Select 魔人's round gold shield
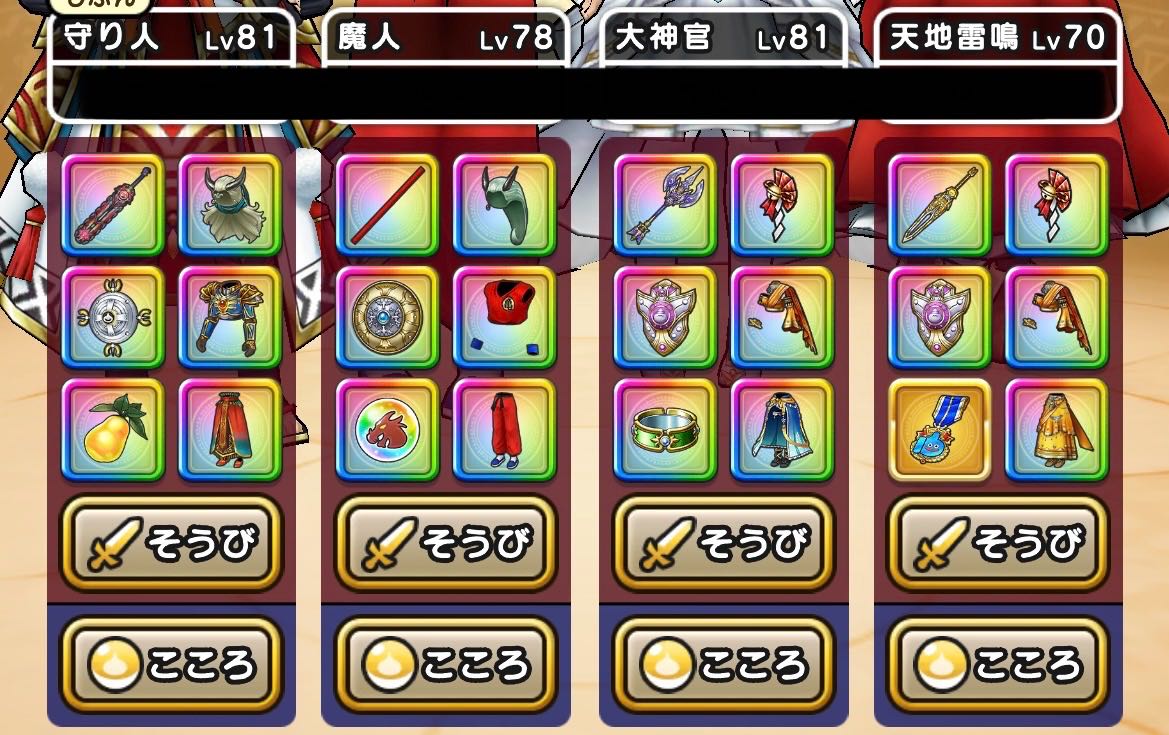 coord(387,318)
